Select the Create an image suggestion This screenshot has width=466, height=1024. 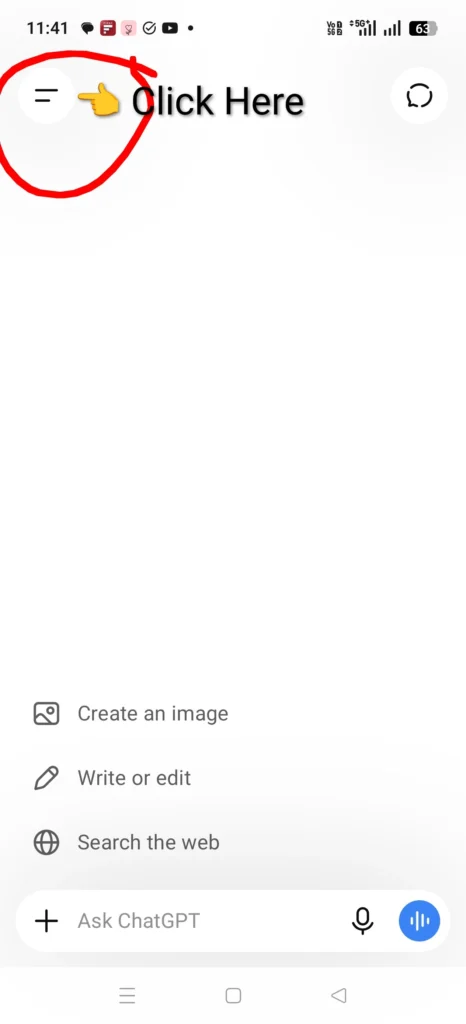[x=131, y=714]
